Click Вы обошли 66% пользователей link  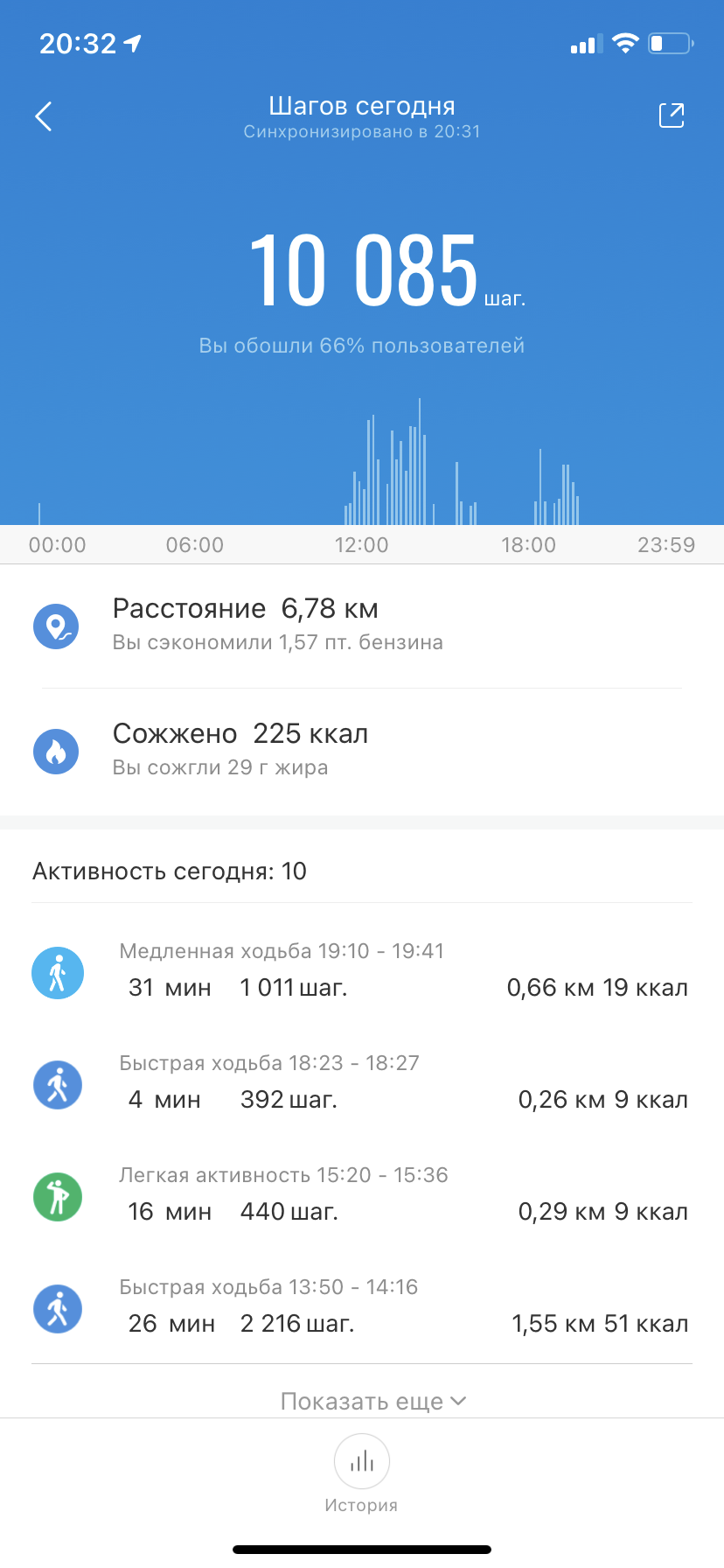361,345
